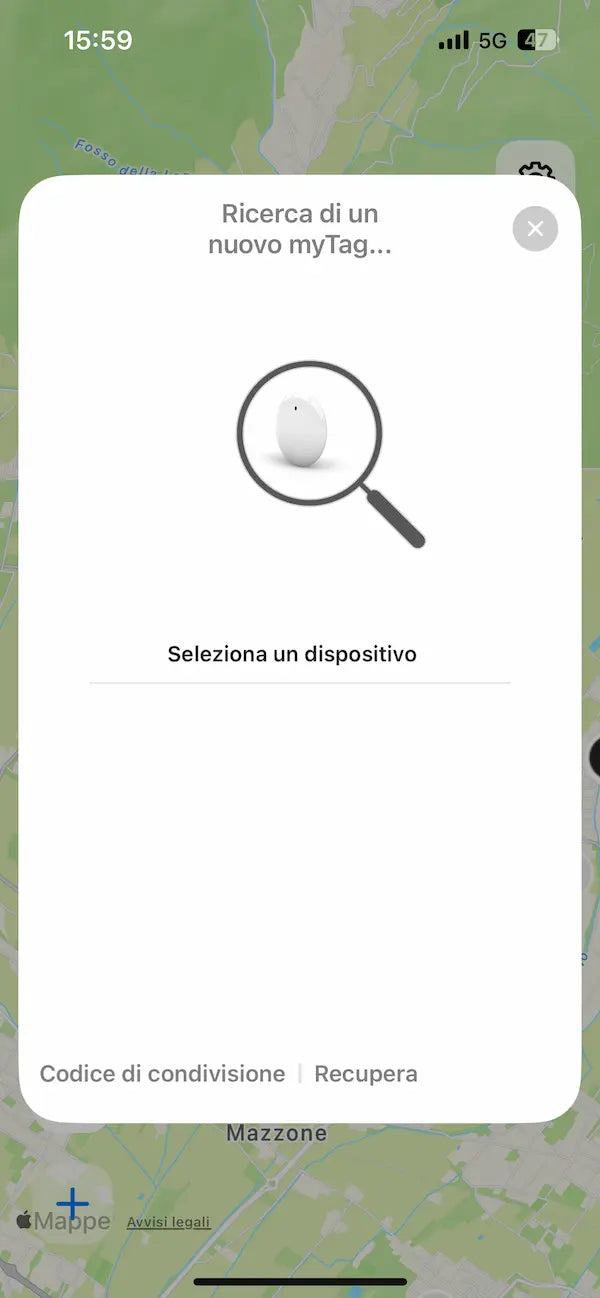Open the Avvisi legali link
Image resolution: width=600 pixels, height=1298 pixels.
tap(168, 1222)
